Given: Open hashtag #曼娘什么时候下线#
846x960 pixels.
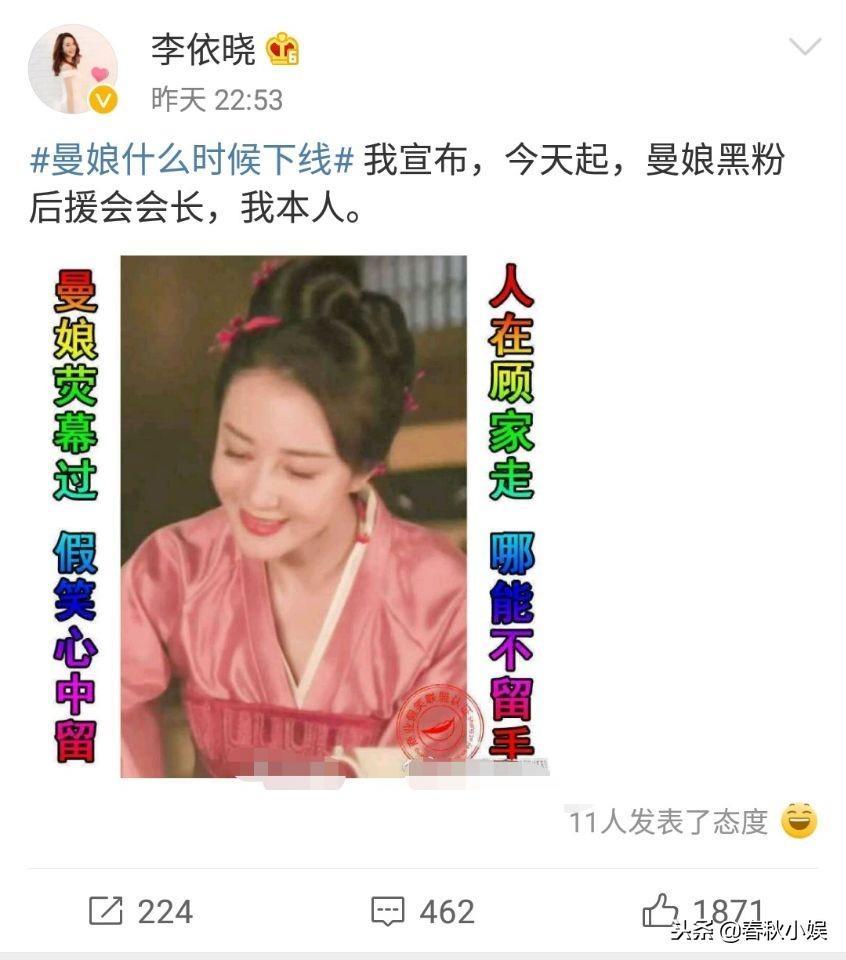Looking at the screenshot, I should point(192,160).
